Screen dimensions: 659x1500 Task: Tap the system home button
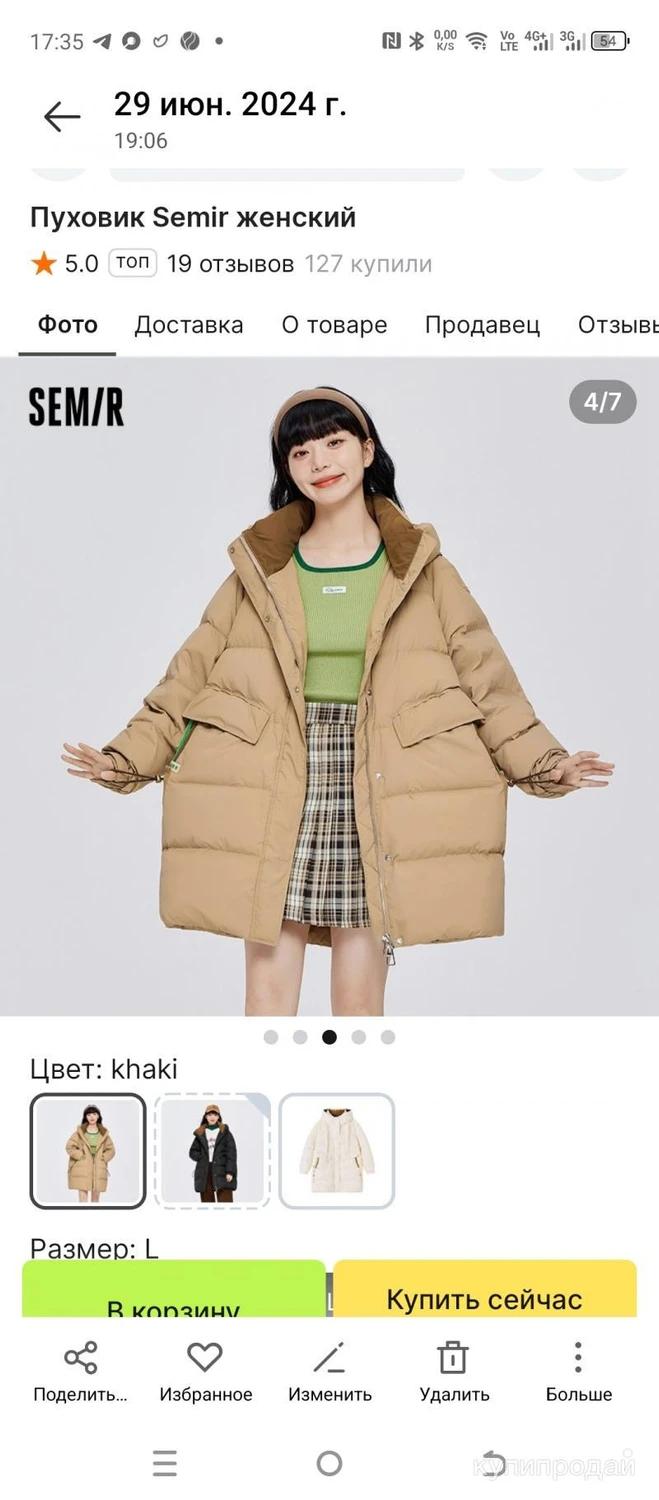coord(329,1464)
